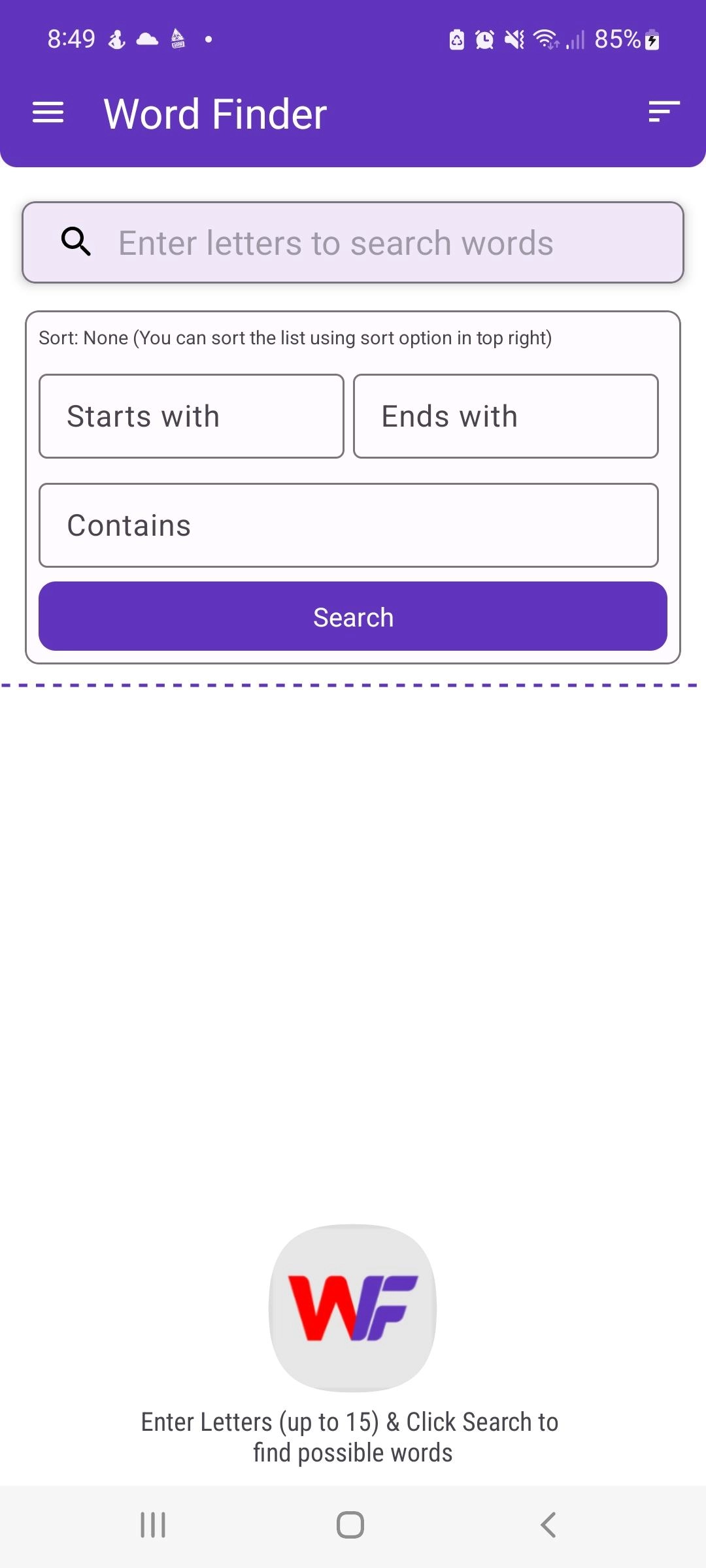Hit the purple Search button
Screen dimensions: 706x1568
(x=353, y=616)
